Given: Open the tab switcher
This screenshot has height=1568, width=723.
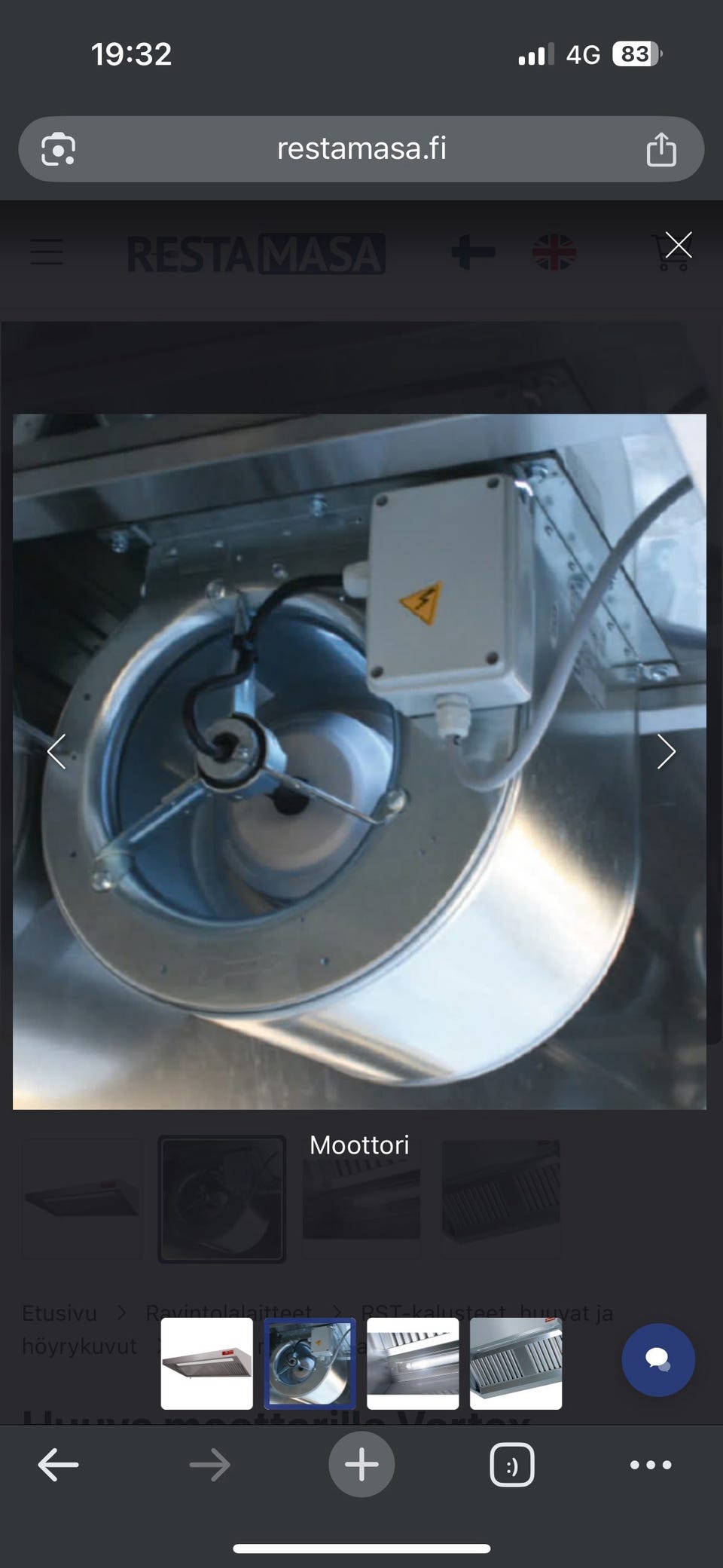Looking at the screenshot, I should [512, 1465].
